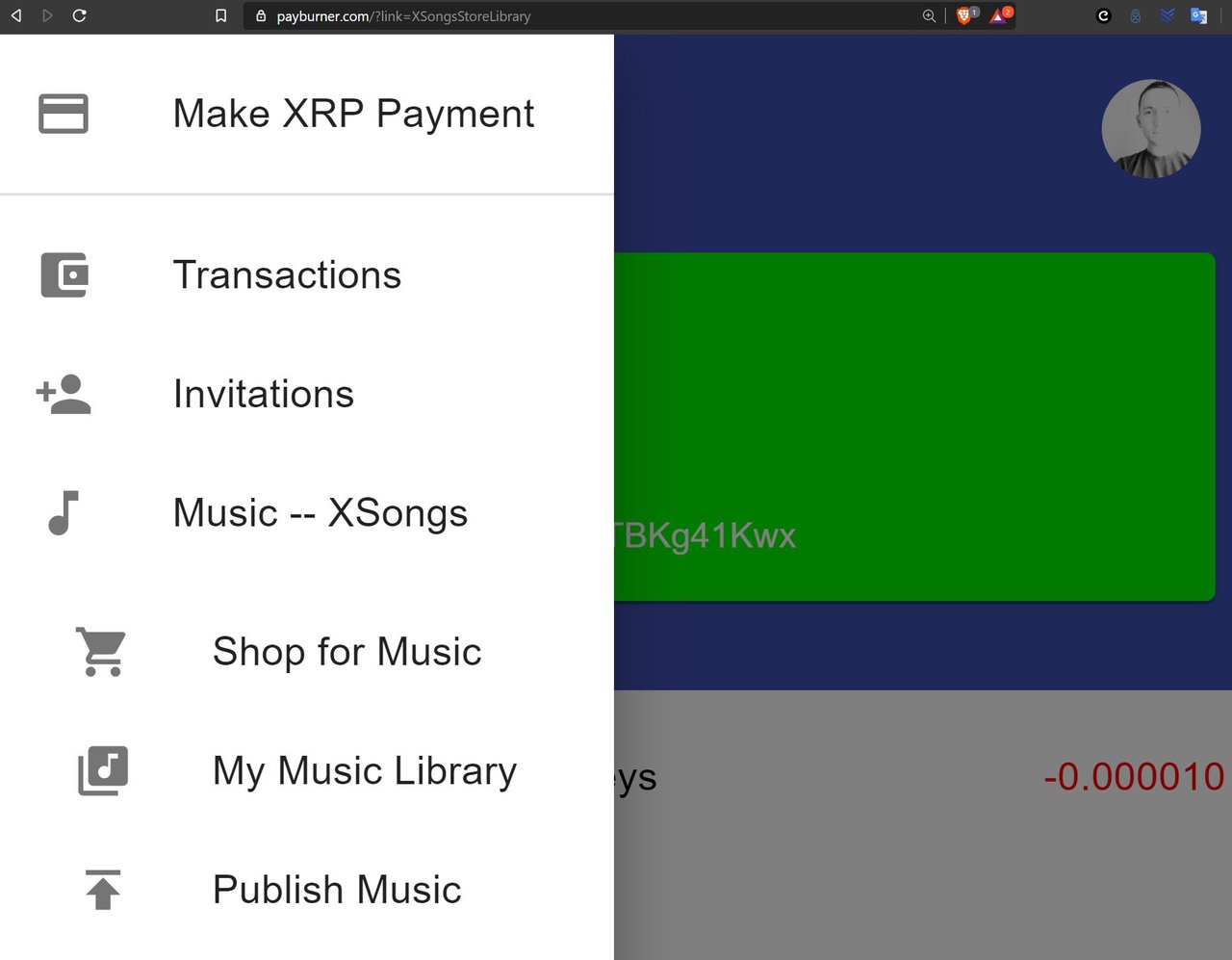Viewport: 1232px width, 960px height.
Task: Go back in the browser
Action: click(16, 15)
